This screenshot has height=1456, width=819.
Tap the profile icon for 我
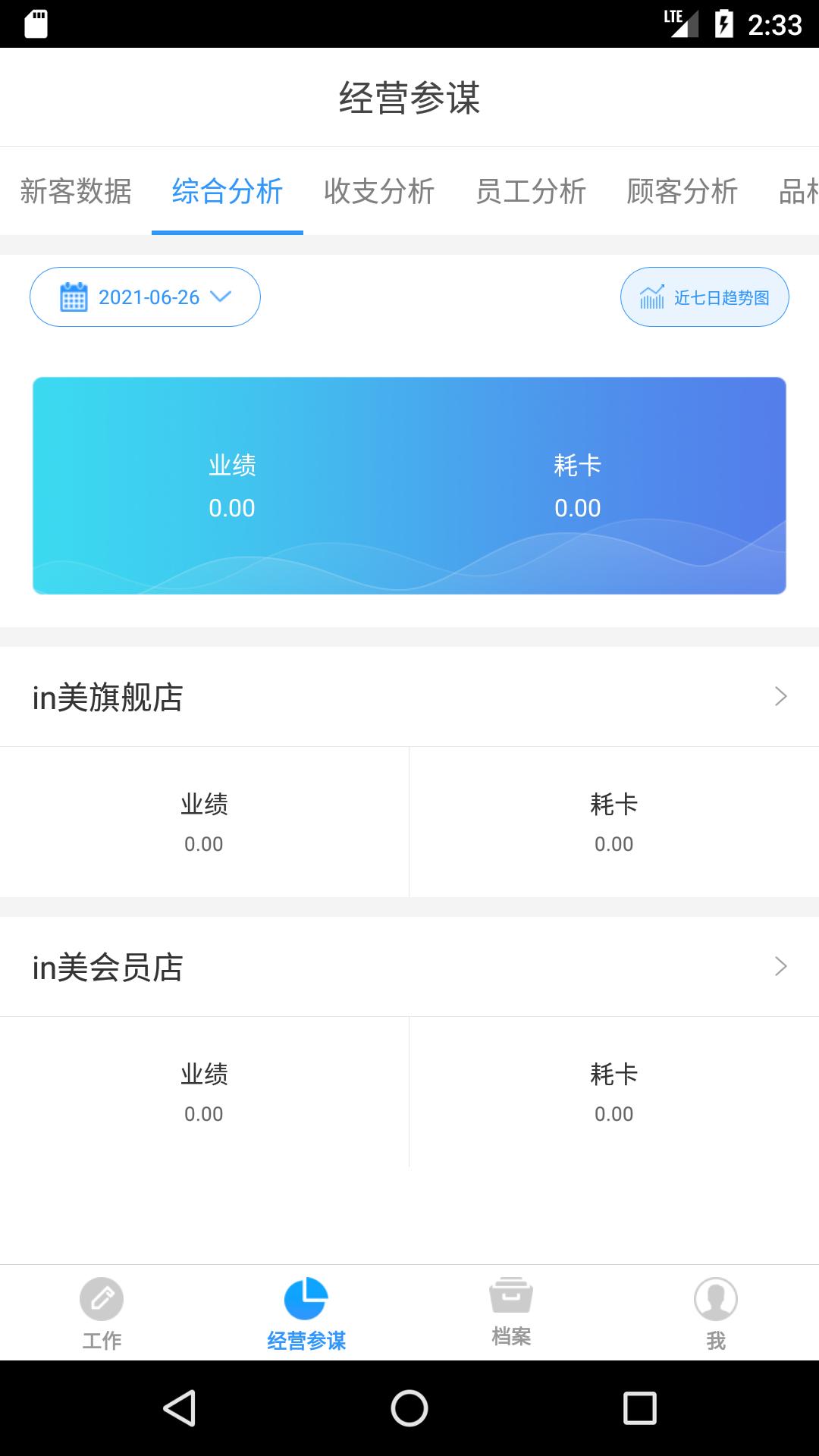715,1298
